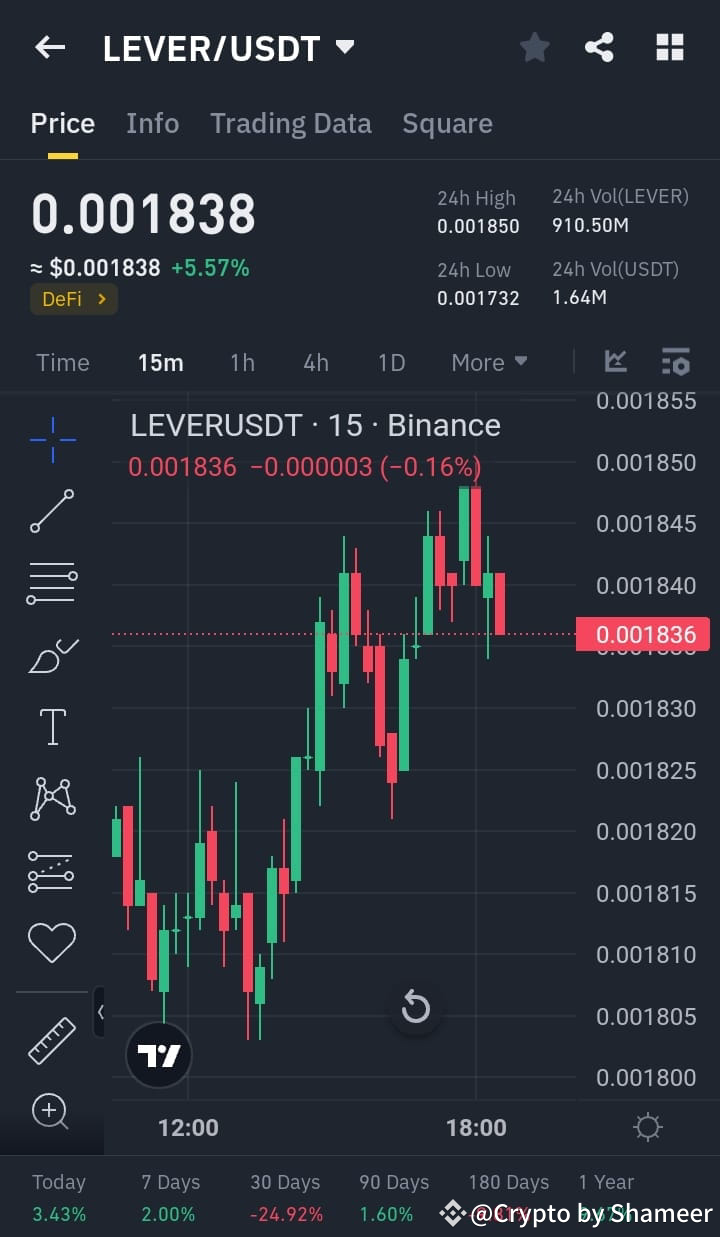Open the Square tab

[x=447, y=122]
